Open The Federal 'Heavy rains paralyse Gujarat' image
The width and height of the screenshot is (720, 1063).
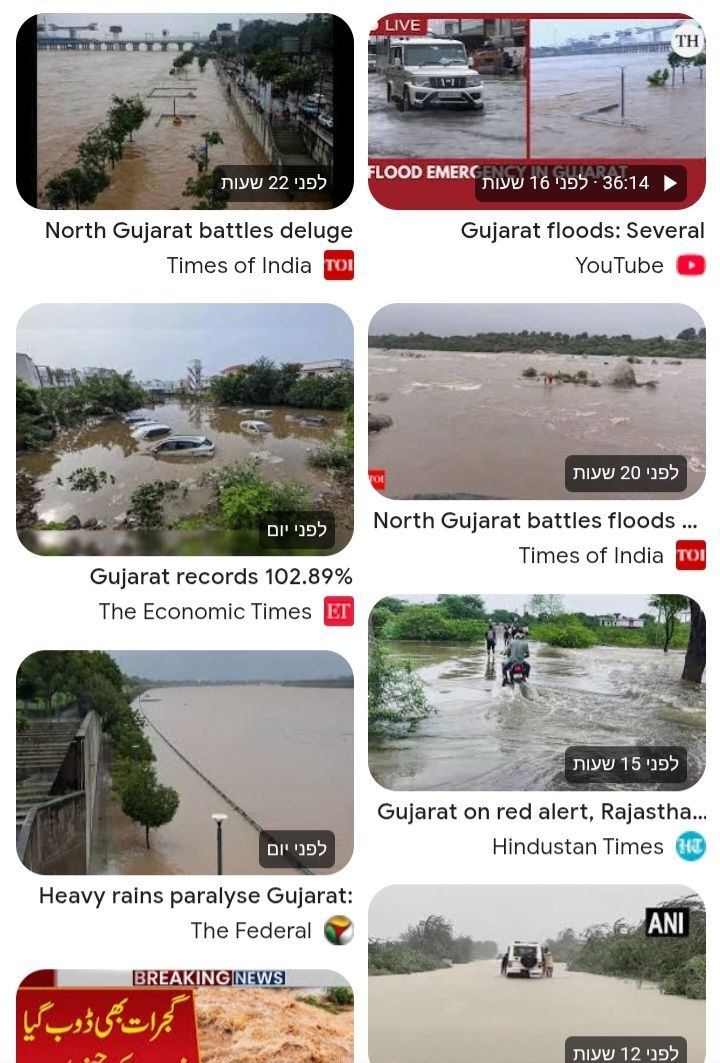click(x=185, y=762)
